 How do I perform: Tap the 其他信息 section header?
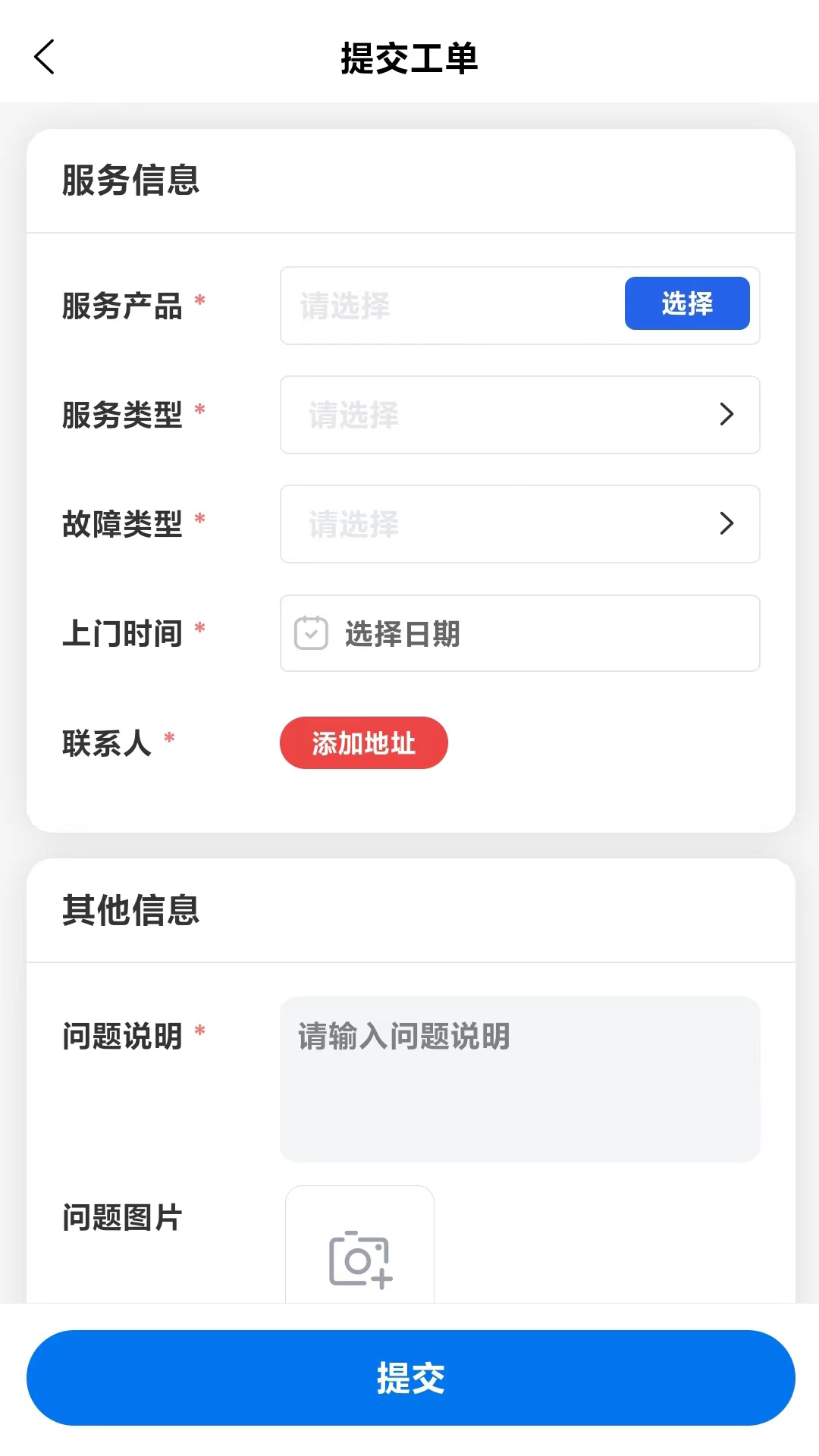130,912
